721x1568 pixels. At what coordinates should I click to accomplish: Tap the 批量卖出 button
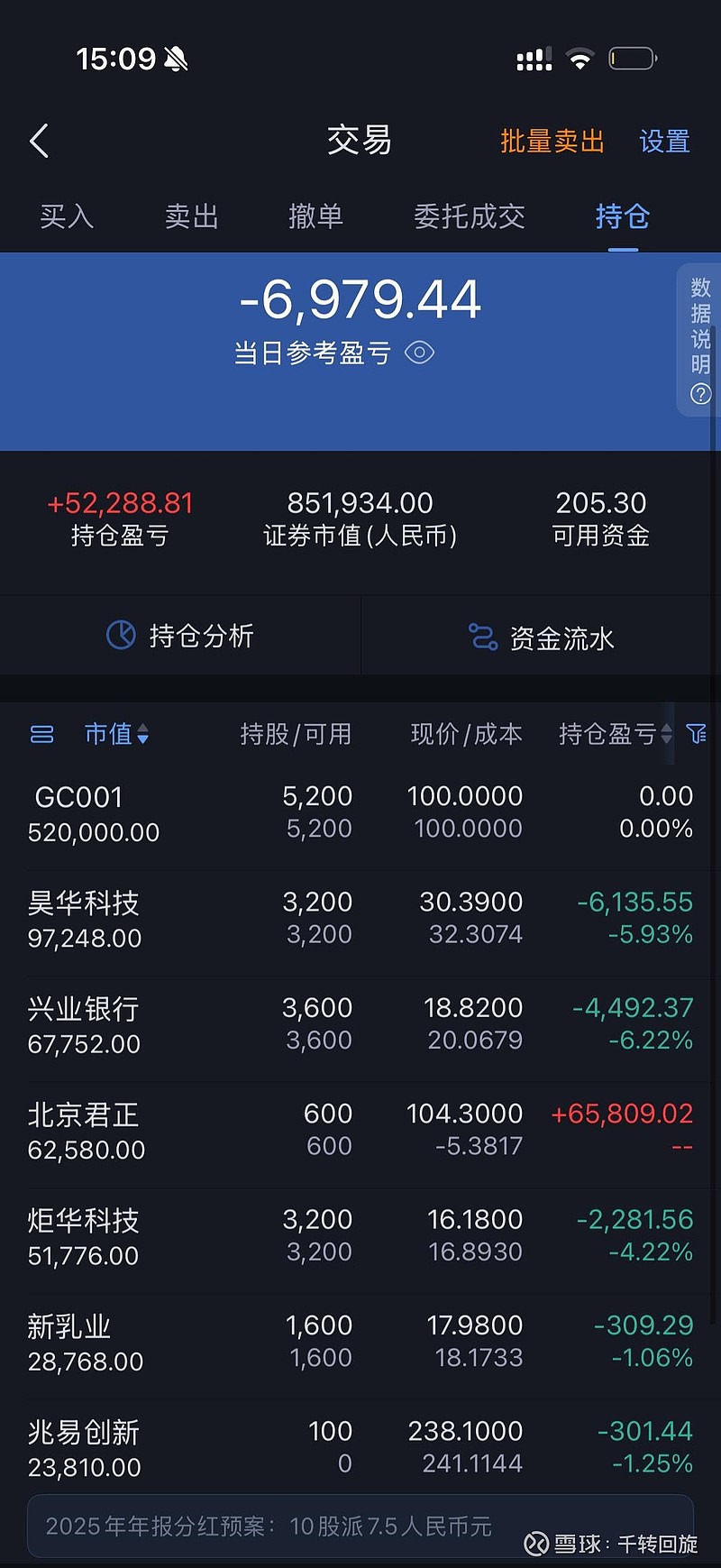552,141
